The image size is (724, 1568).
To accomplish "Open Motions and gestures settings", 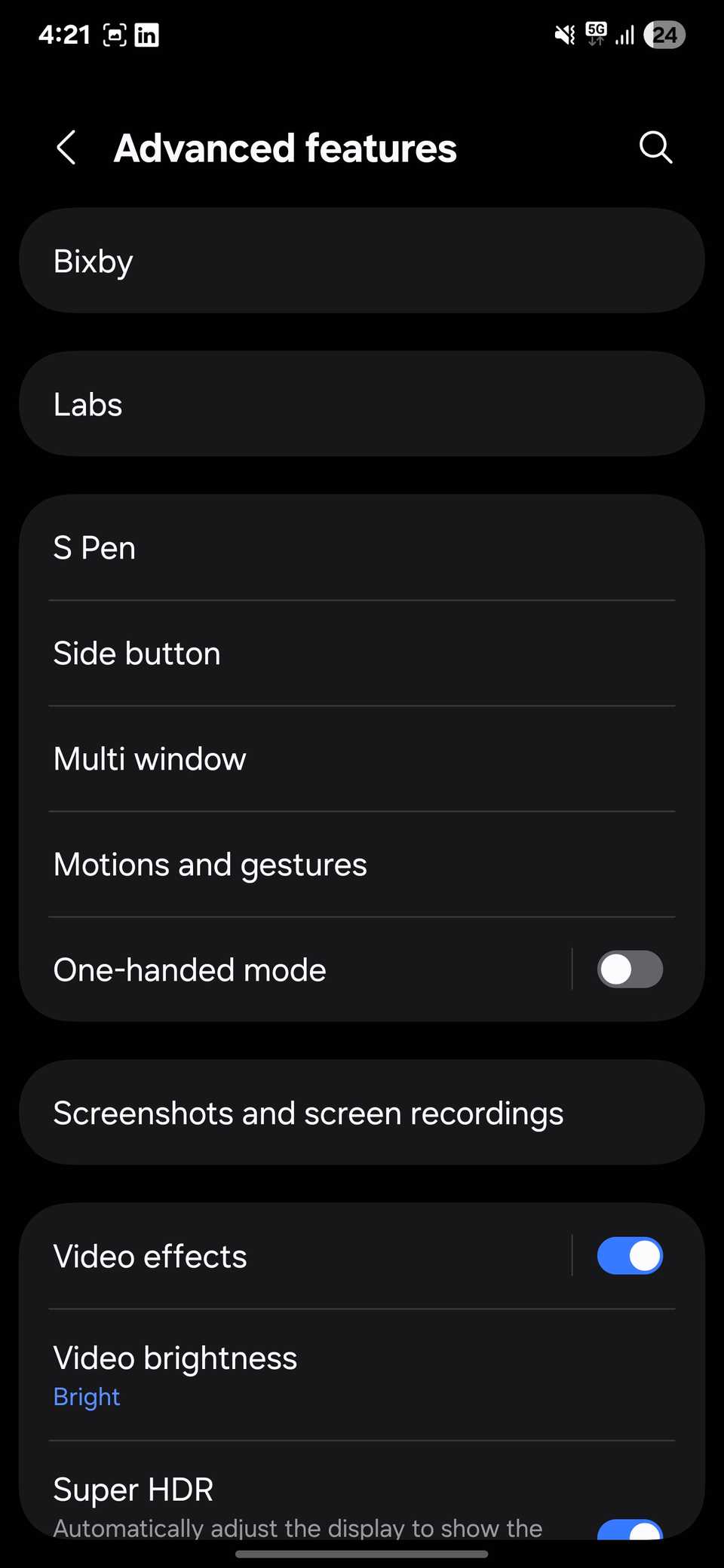I will (362, 864).
